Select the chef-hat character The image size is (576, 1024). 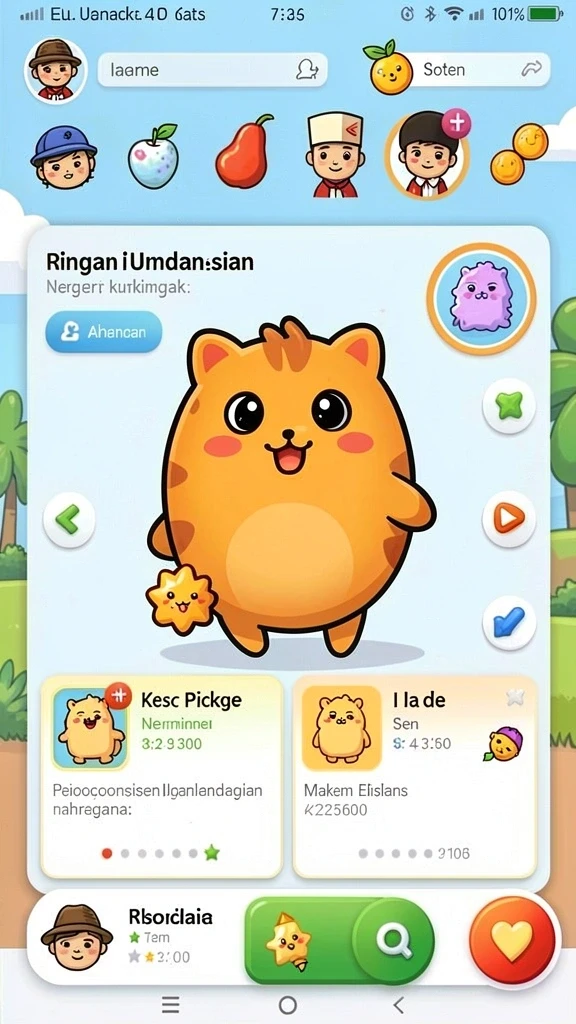[335, 155]
